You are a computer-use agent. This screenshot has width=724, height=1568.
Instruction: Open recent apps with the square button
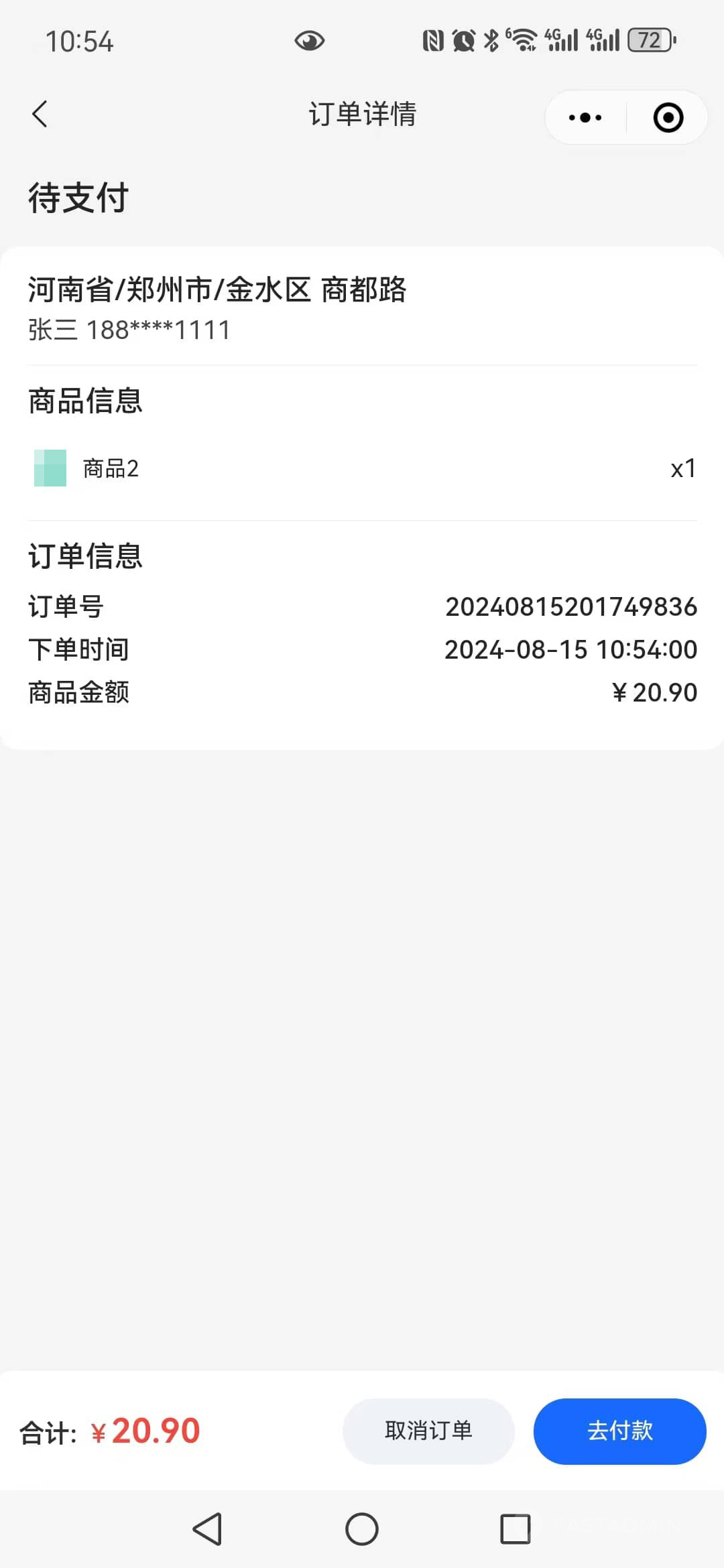point(516,1529)
